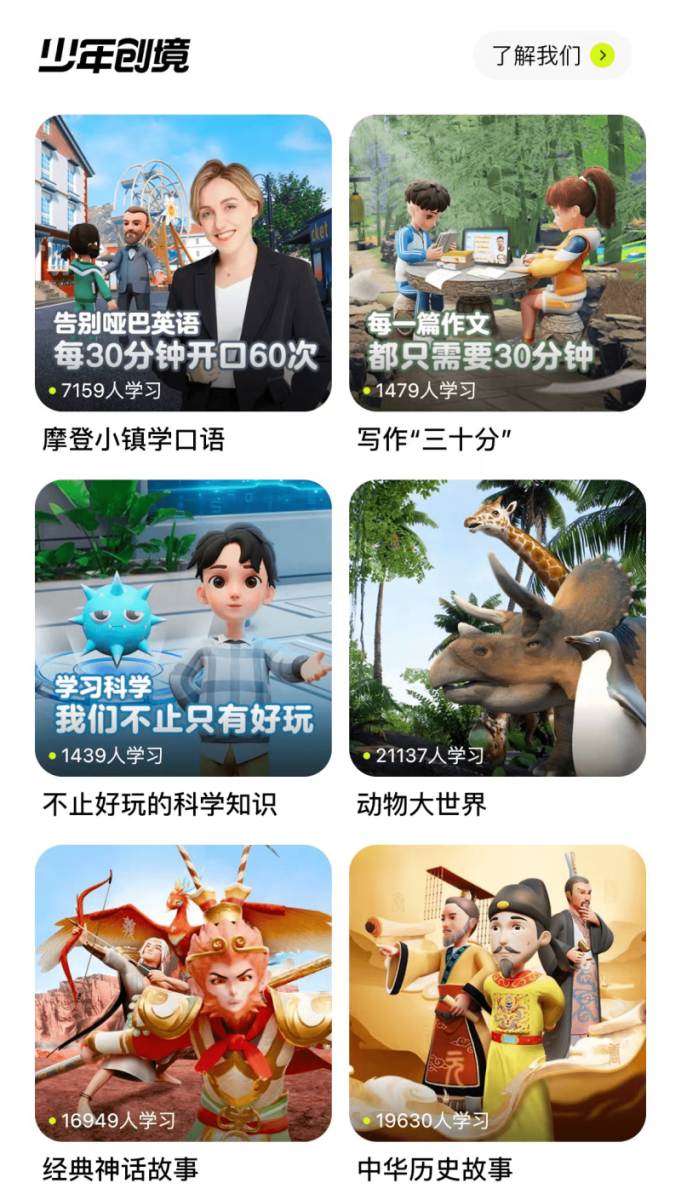Open the 写作"三十分" course card
The width and height of the screenshot is (681, 1200).
(x=497, y=263)
